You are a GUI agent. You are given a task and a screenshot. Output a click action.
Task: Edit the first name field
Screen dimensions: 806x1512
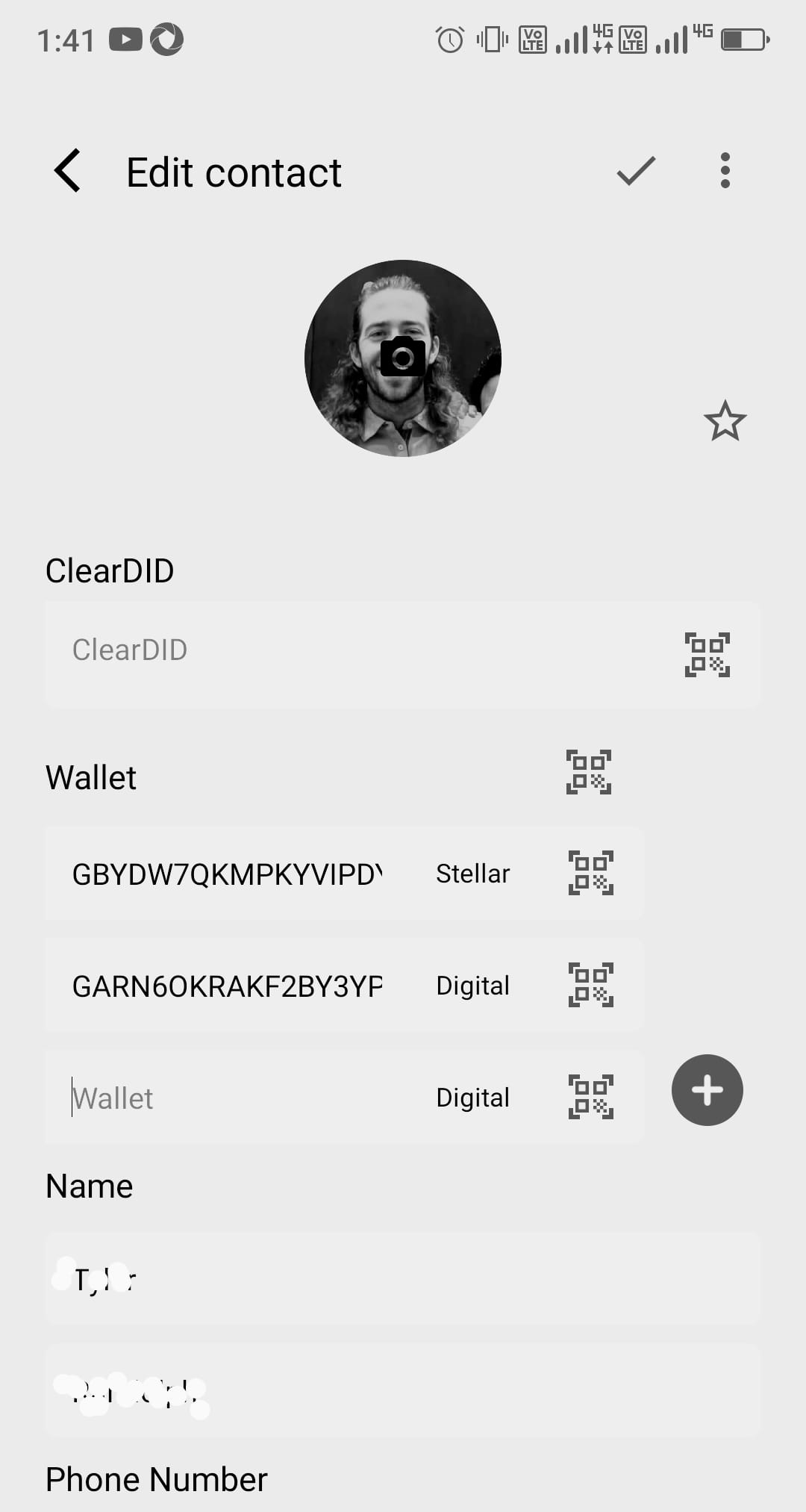coord(403,1280)
